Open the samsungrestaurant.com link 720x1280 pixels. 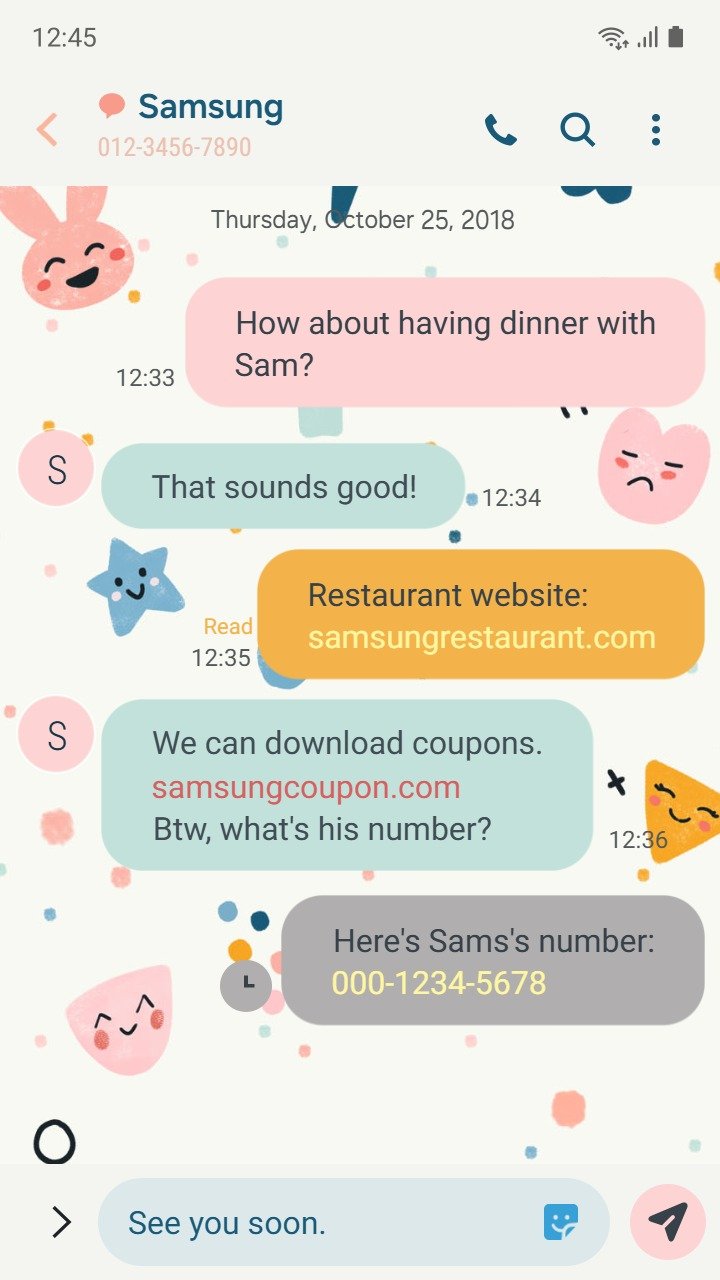point(481,637)
